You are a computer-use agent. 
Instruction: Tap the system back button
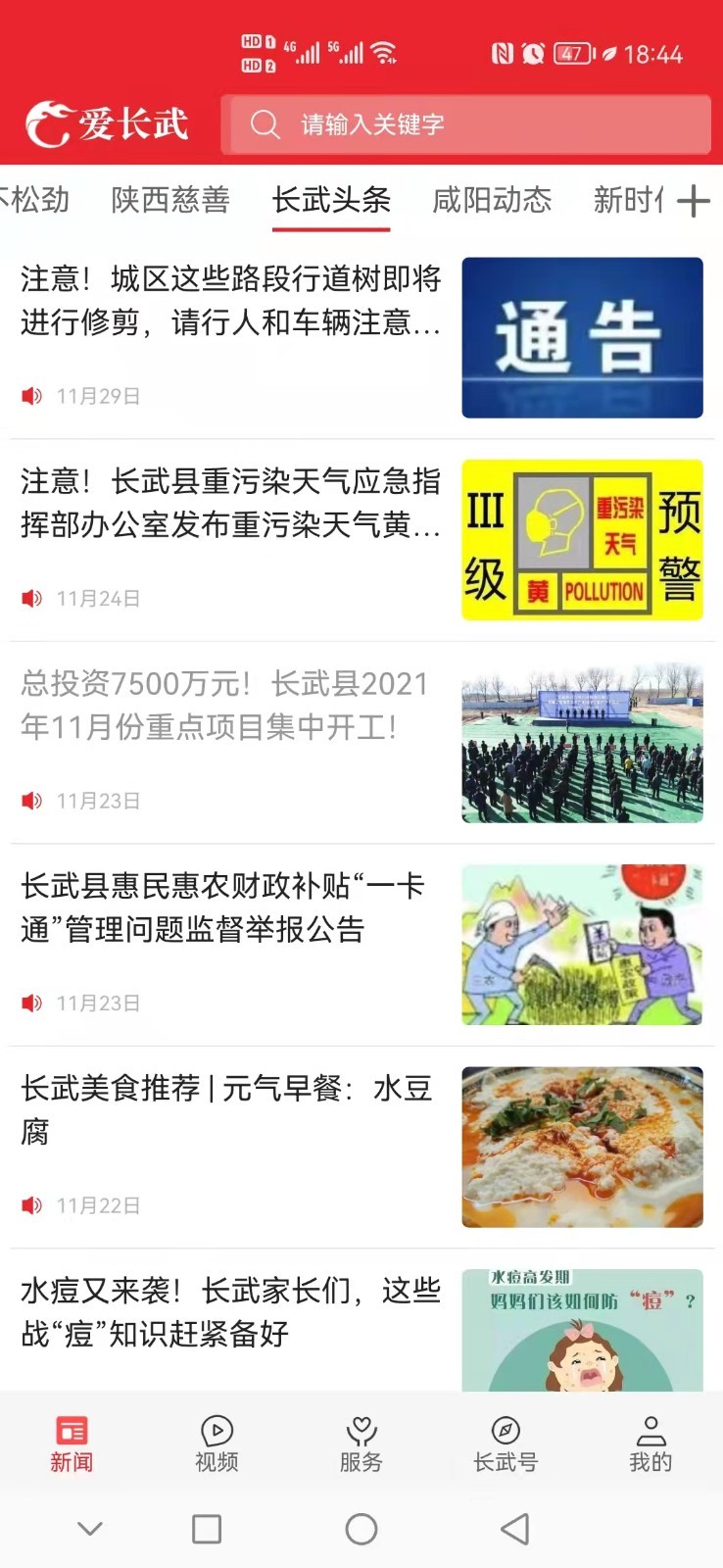(x=514, y=1529)
